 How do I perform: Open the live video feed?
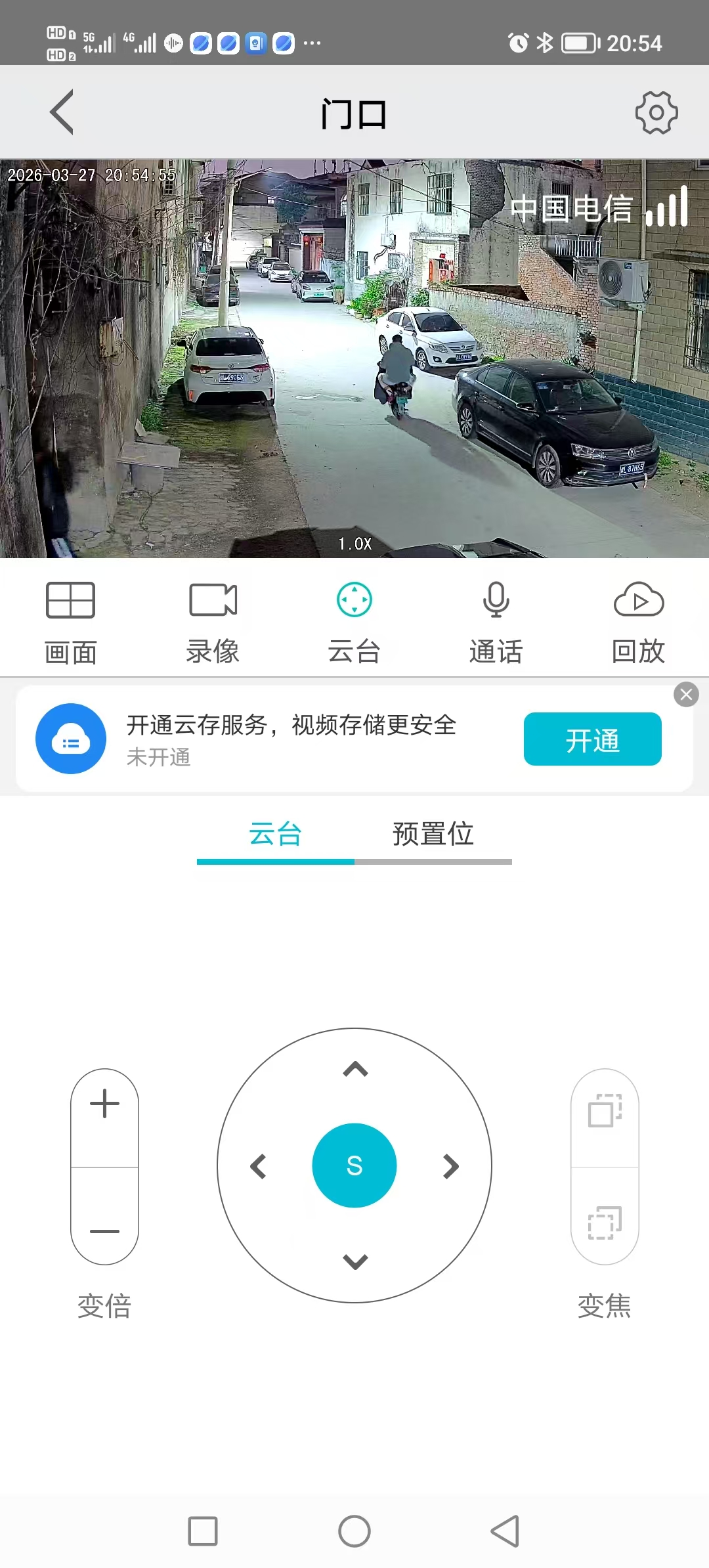pyautogui.click(x=354, y=359)
